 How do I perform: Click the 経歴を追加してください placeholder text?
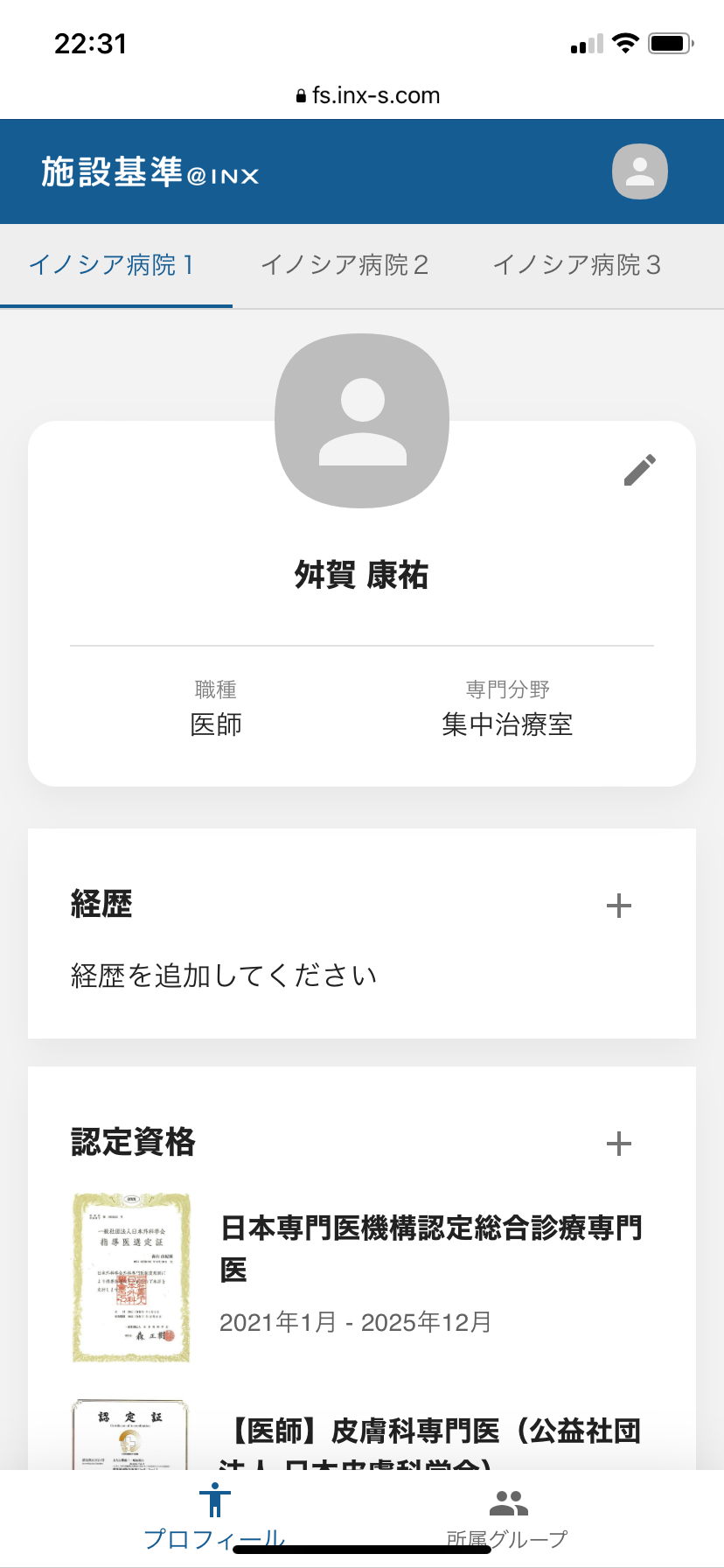[x=224, y=974]
